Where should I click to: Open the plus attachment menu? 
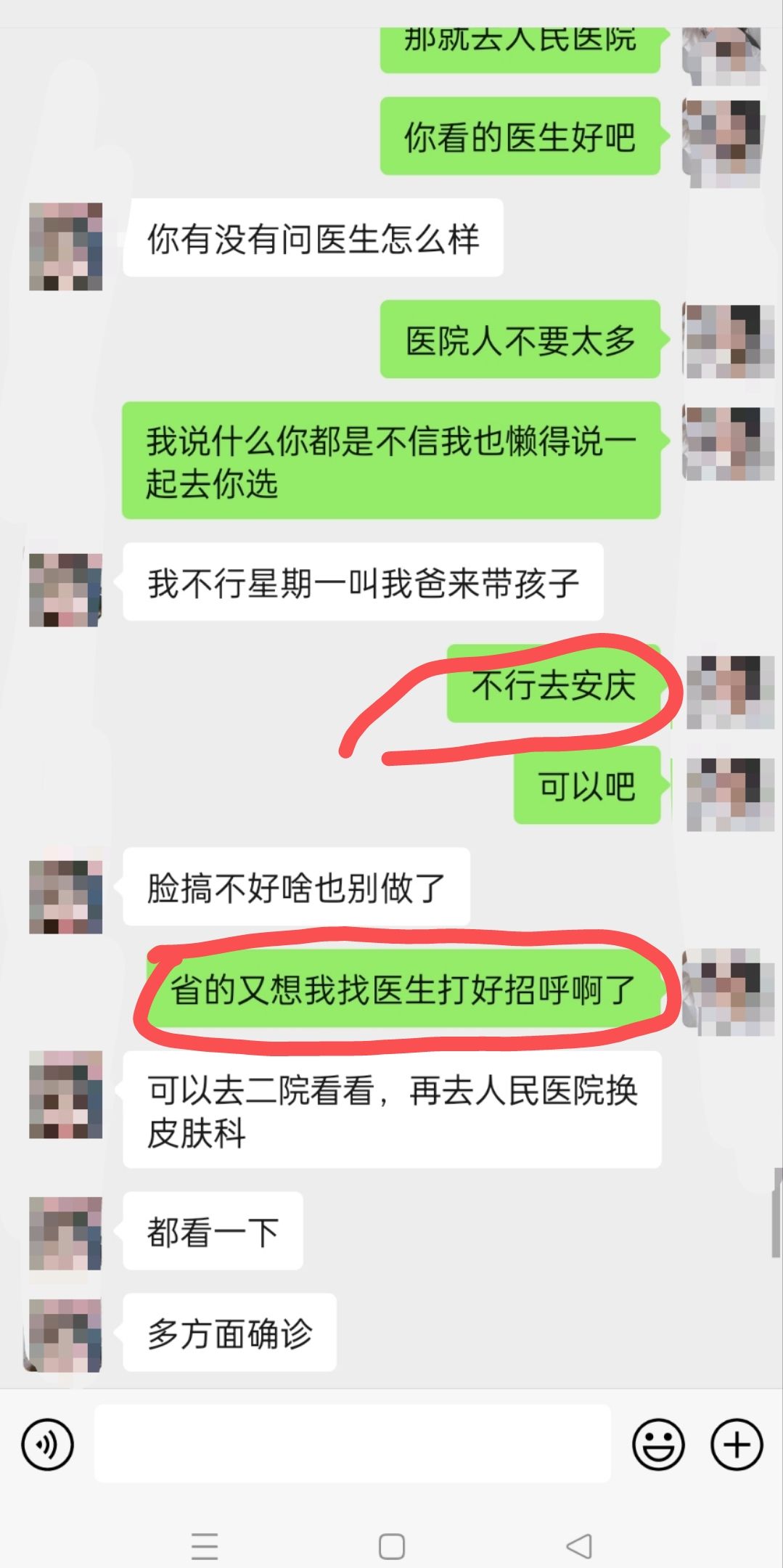(x=737, y=1444)
